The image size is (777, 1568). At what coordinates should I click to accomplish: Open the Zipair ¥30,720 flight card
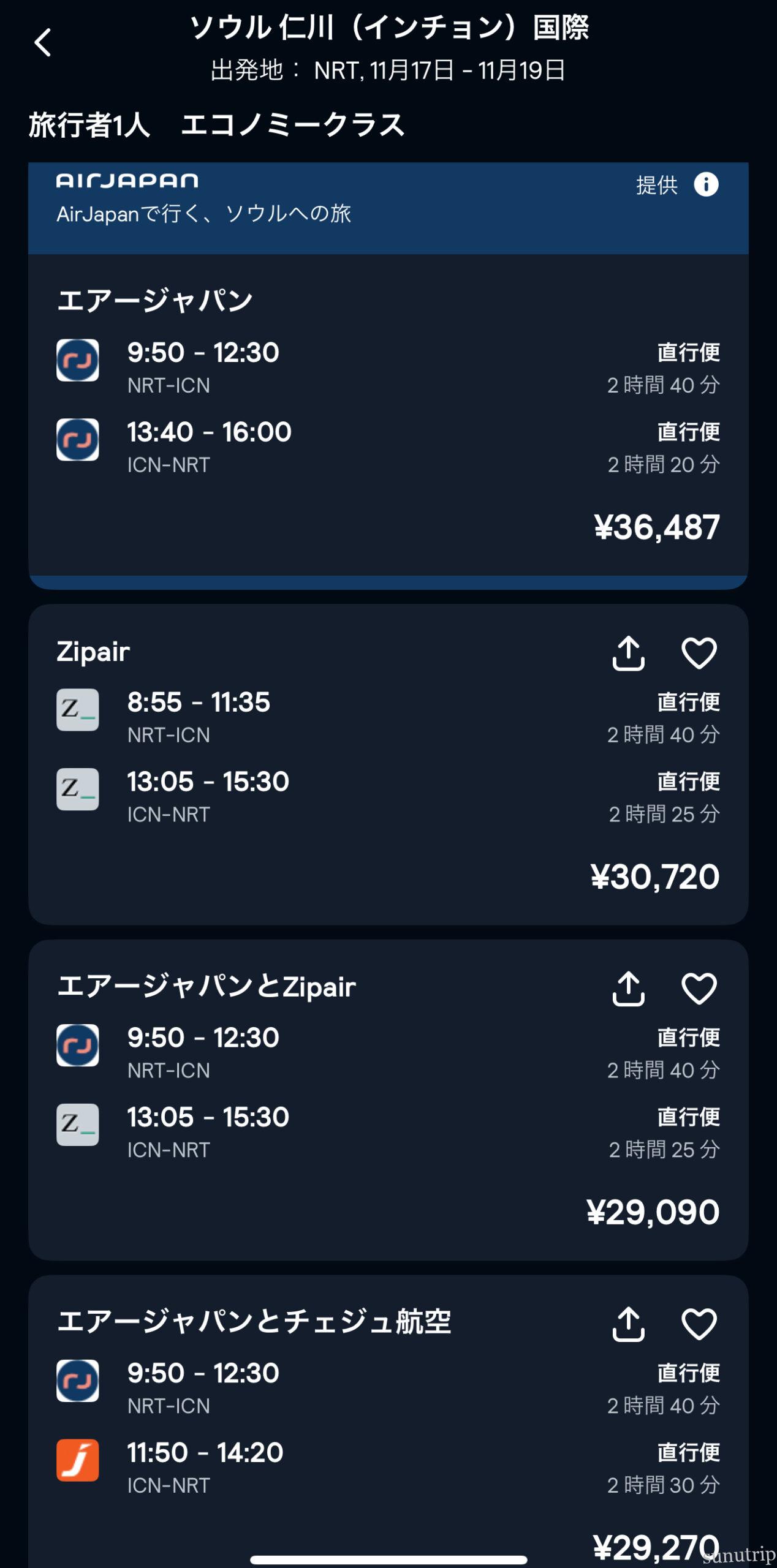coord(388,764)
